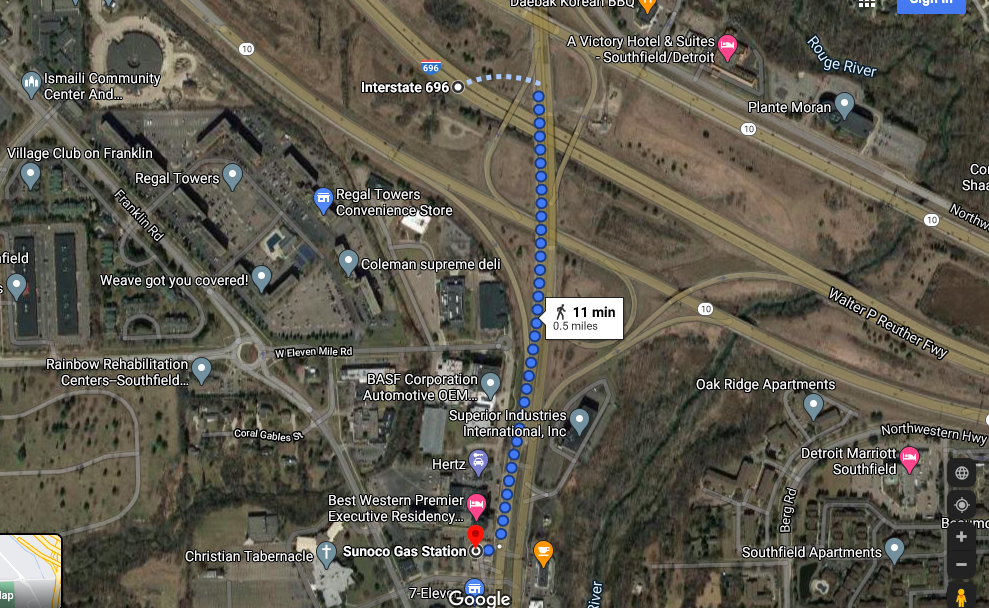Open Detroit Marriott Southfield marker
The height and width of the screenshot is (608, 989).
tap(910, 459)
